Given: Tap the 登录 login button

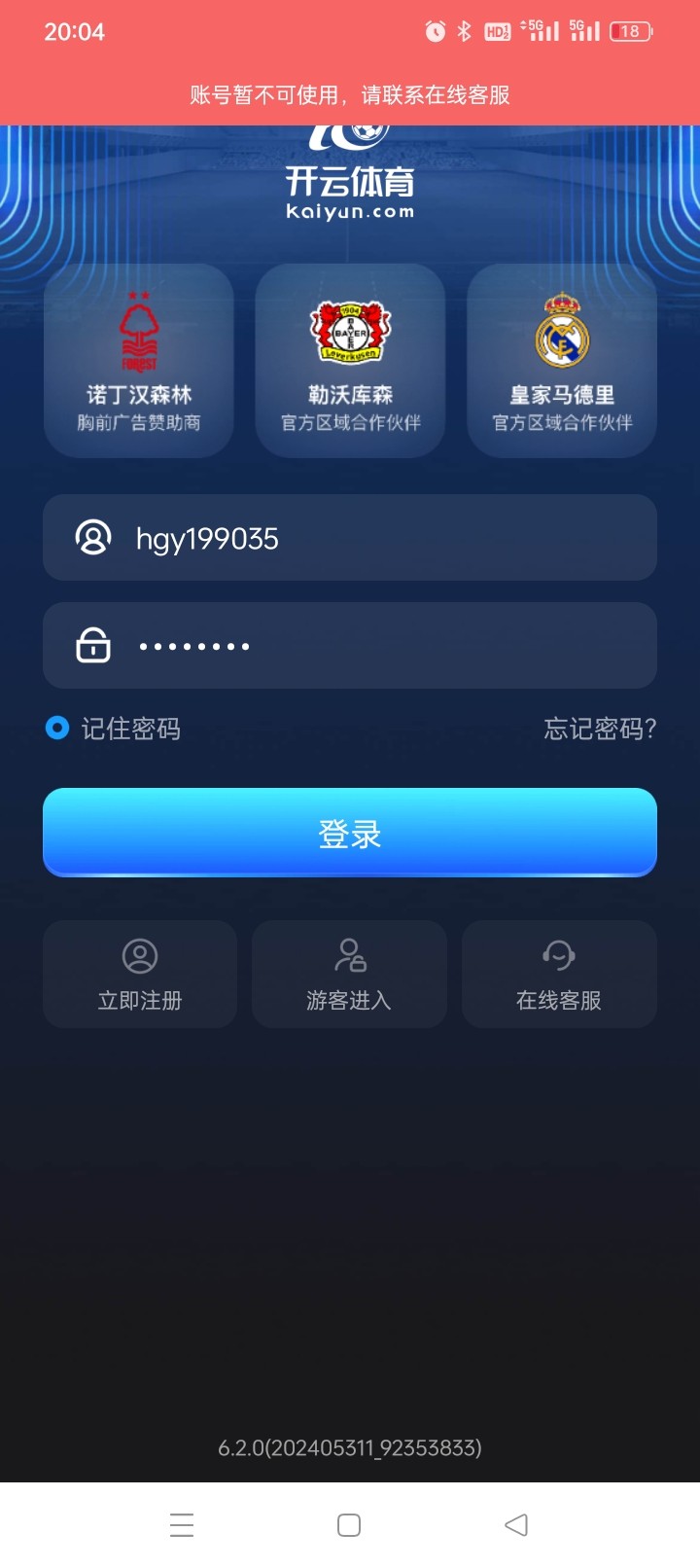Looking at the screenshot, I should coord(350,833).
